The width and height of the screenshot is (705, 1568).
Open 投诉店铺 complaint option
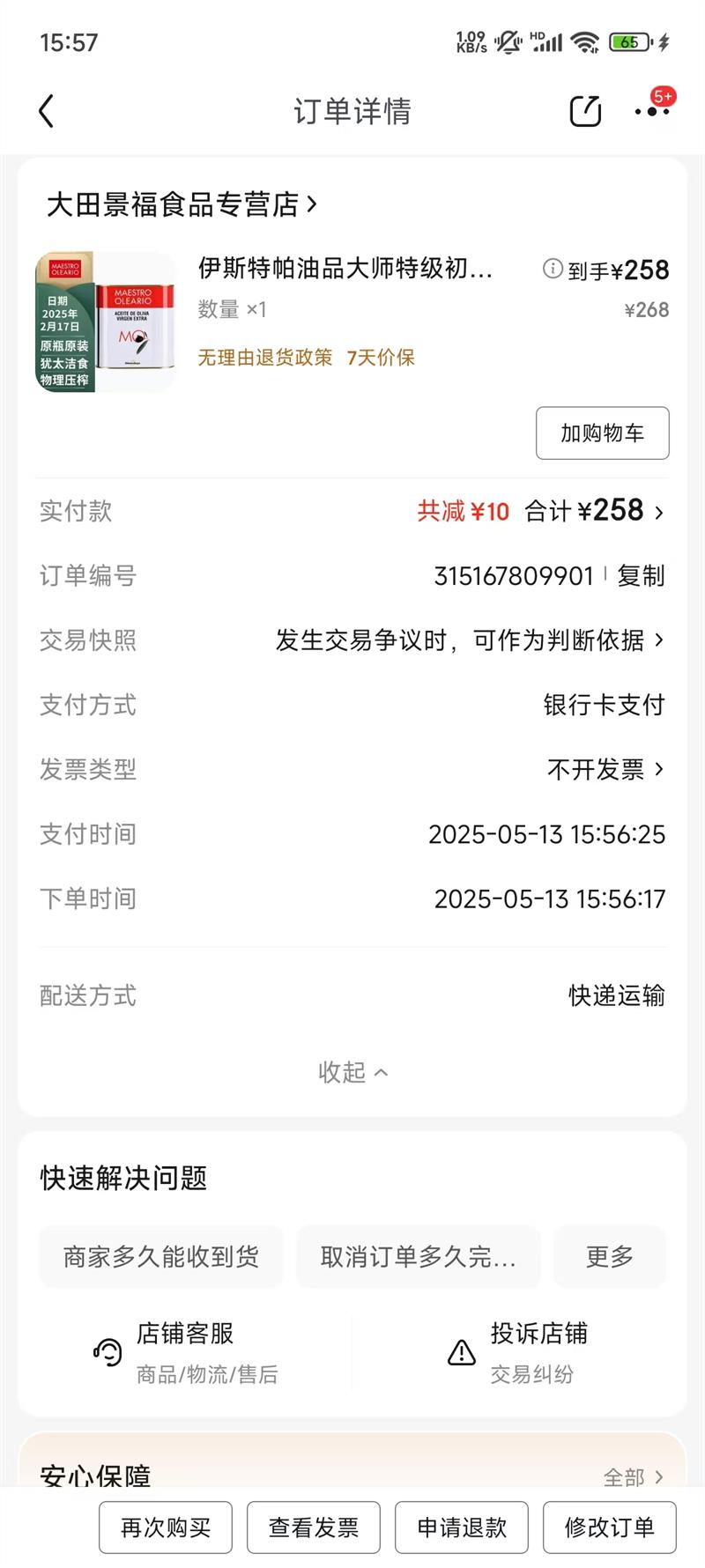point(518,1352)
